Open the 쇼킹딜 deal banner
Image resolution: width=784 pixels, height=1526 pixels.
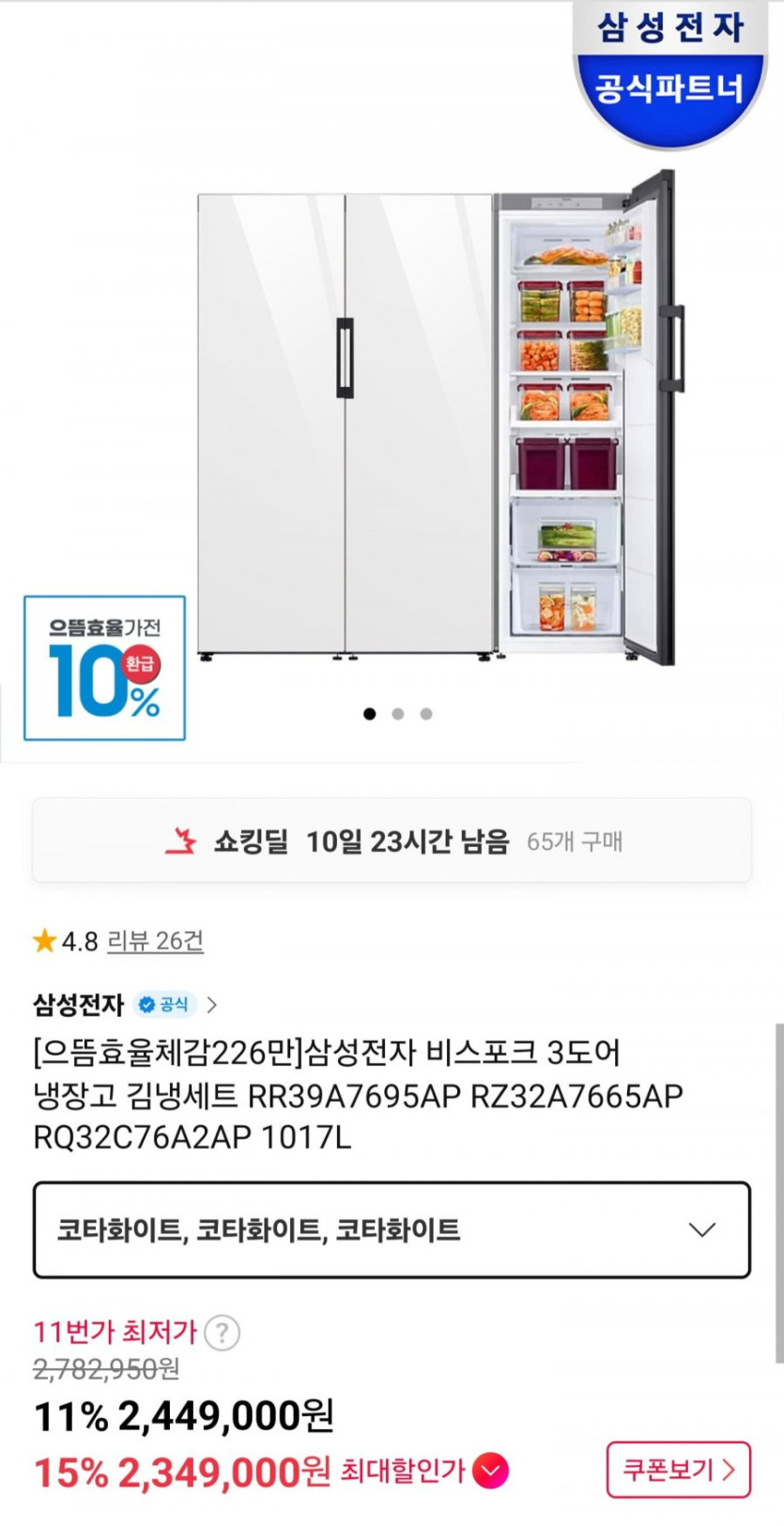[x=392, y=840]
